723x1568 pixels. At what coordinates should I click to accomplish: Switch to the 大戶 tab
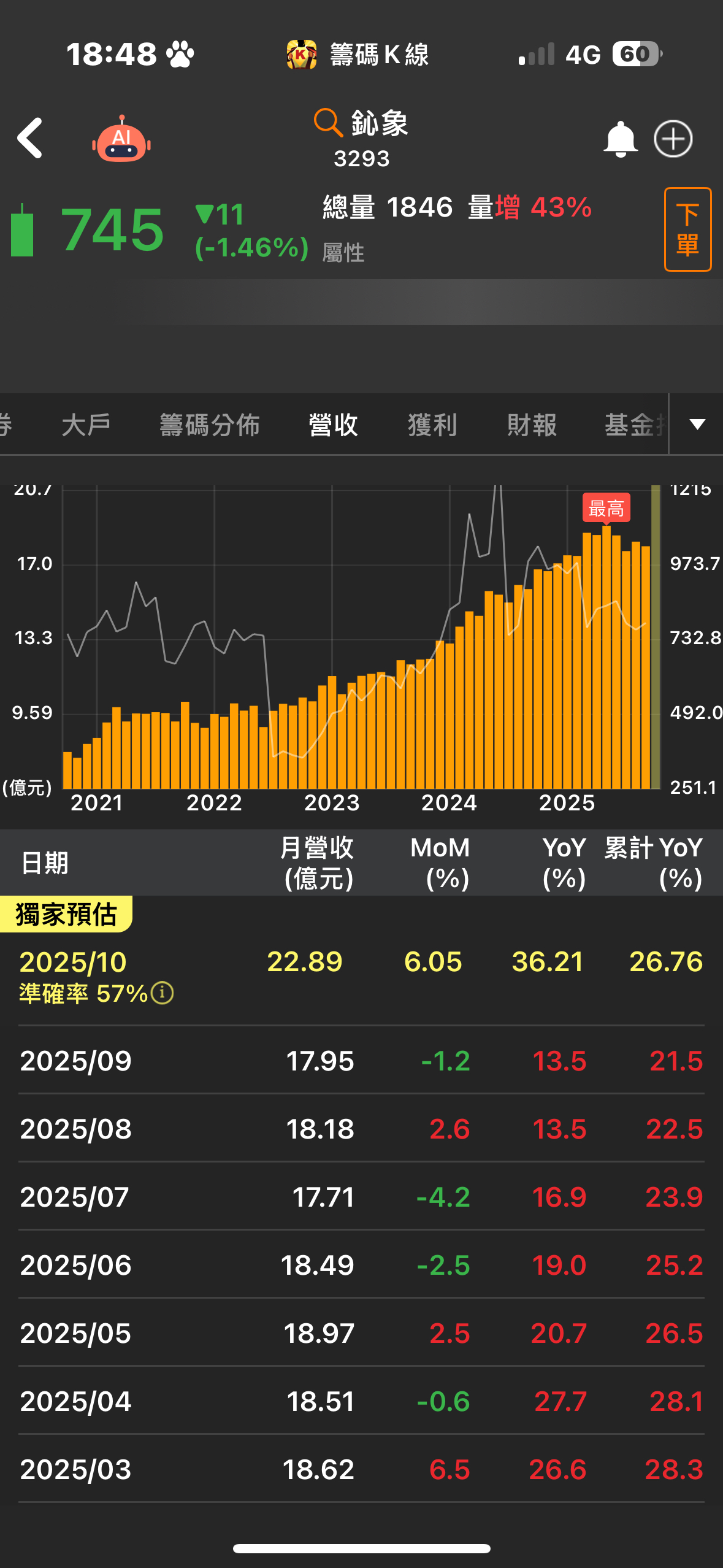pyautogui.click(x=86, y=425)
